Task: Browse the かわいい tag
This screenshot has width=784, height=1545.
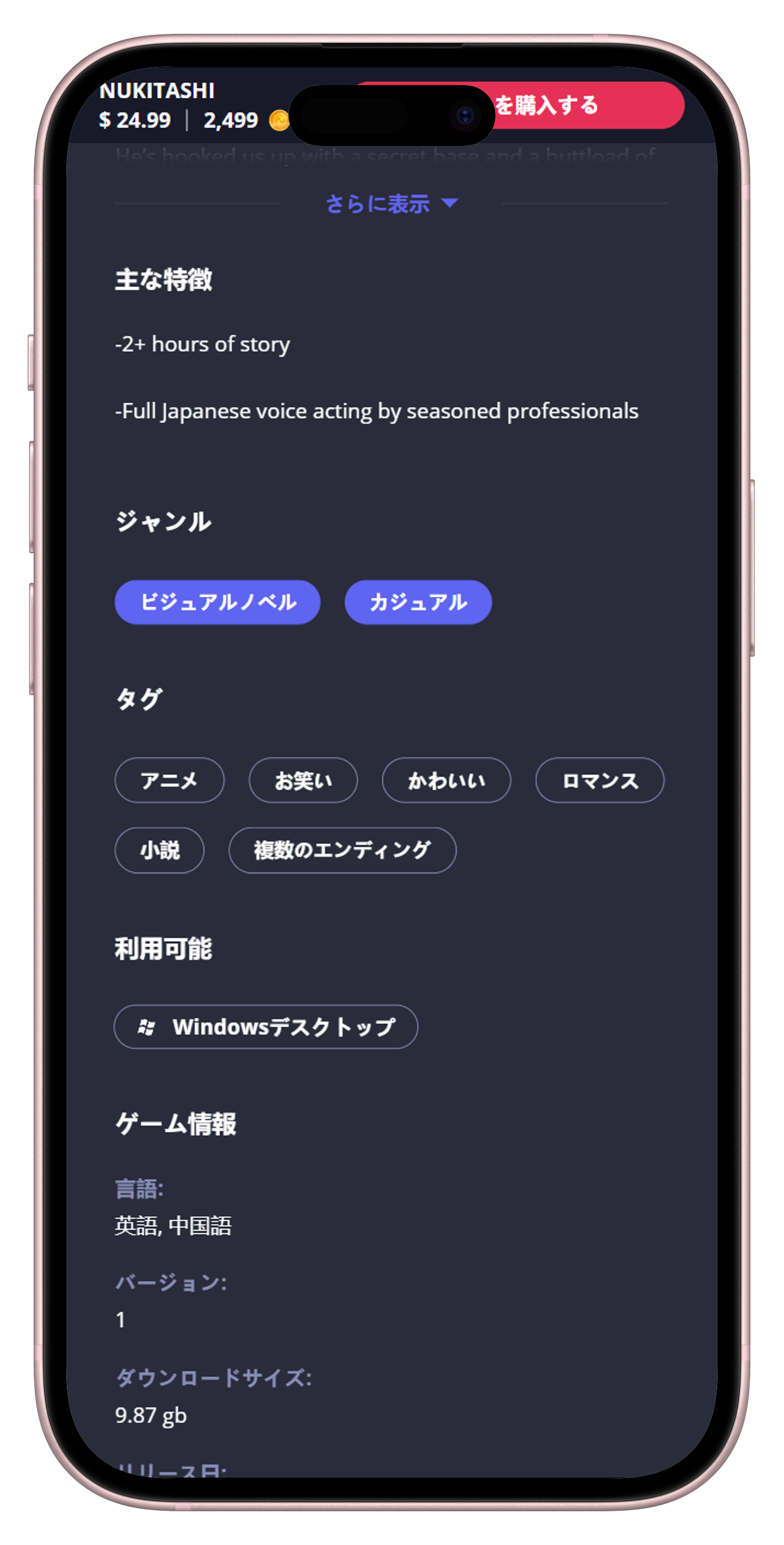Action: click(x=446, y=780)
